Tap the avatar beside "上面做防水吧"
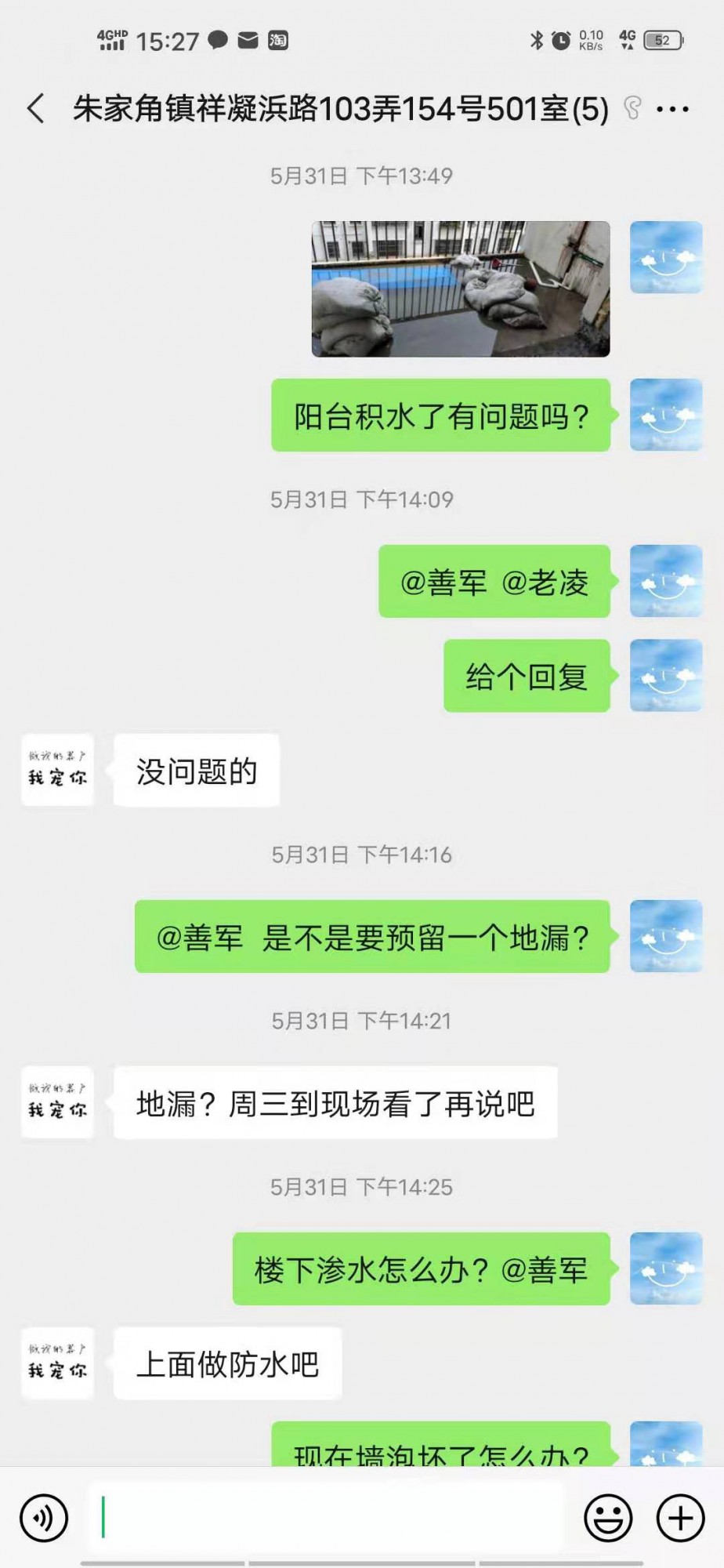 [x=58, y=1363]
